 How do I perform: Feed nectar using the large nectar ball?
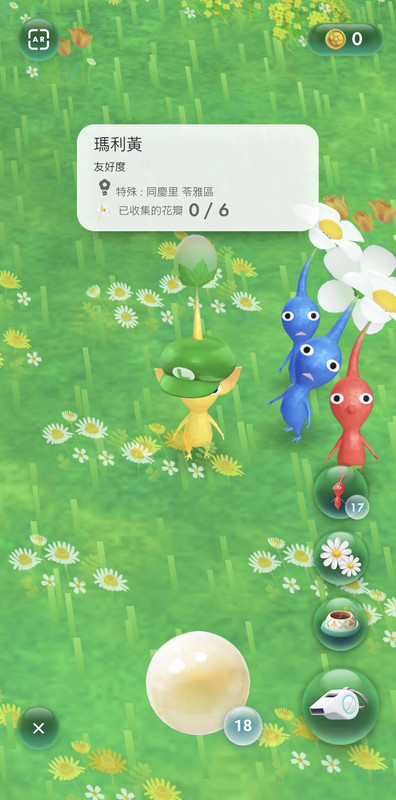click(198, 683)
